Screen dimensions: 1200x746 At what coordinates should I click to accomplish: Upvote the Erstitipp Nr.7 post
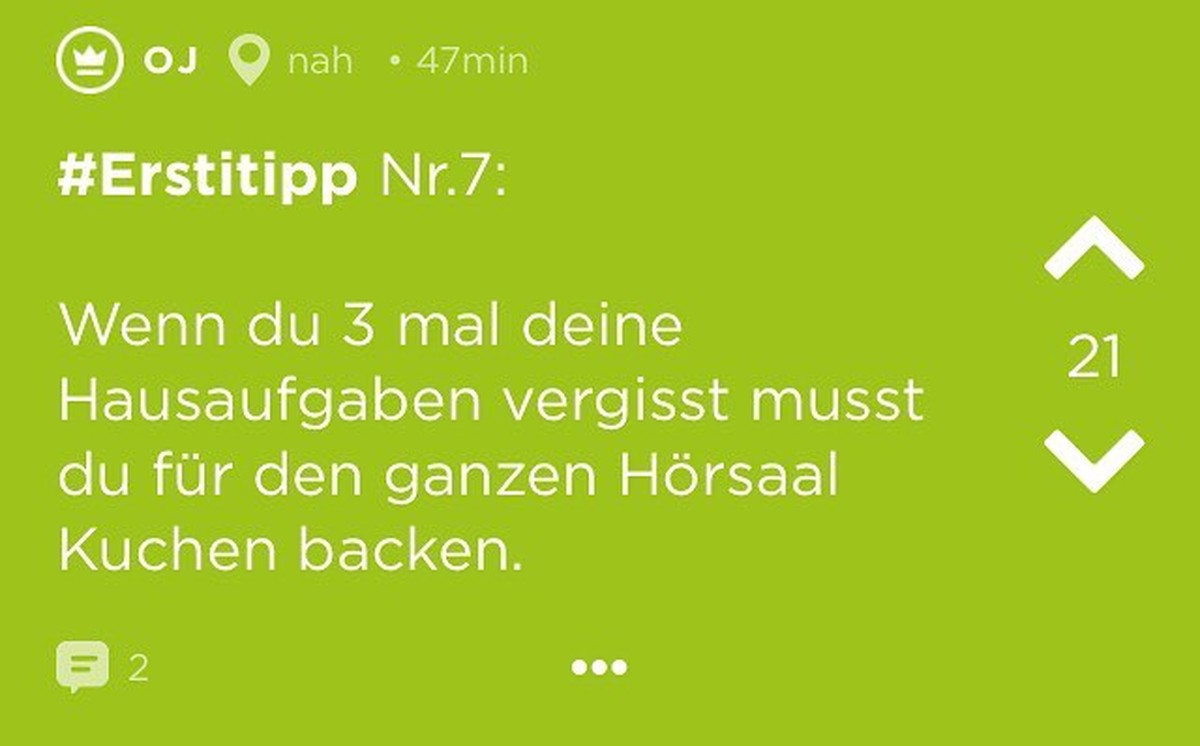click(1093, 251)
